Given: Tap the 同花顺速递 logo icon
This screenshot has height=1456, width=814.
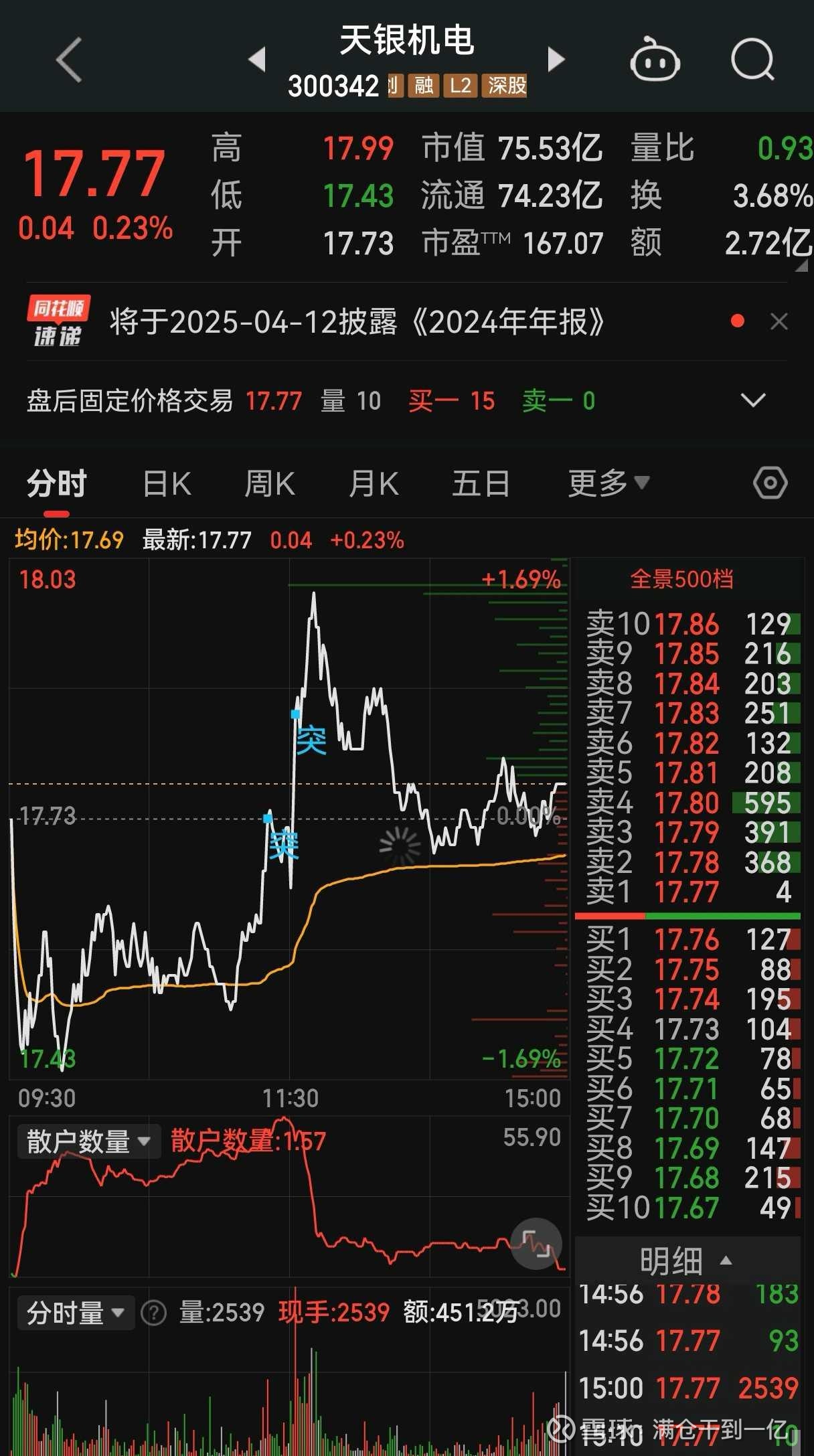Looking at the screenshot, I should click(57, 321).
